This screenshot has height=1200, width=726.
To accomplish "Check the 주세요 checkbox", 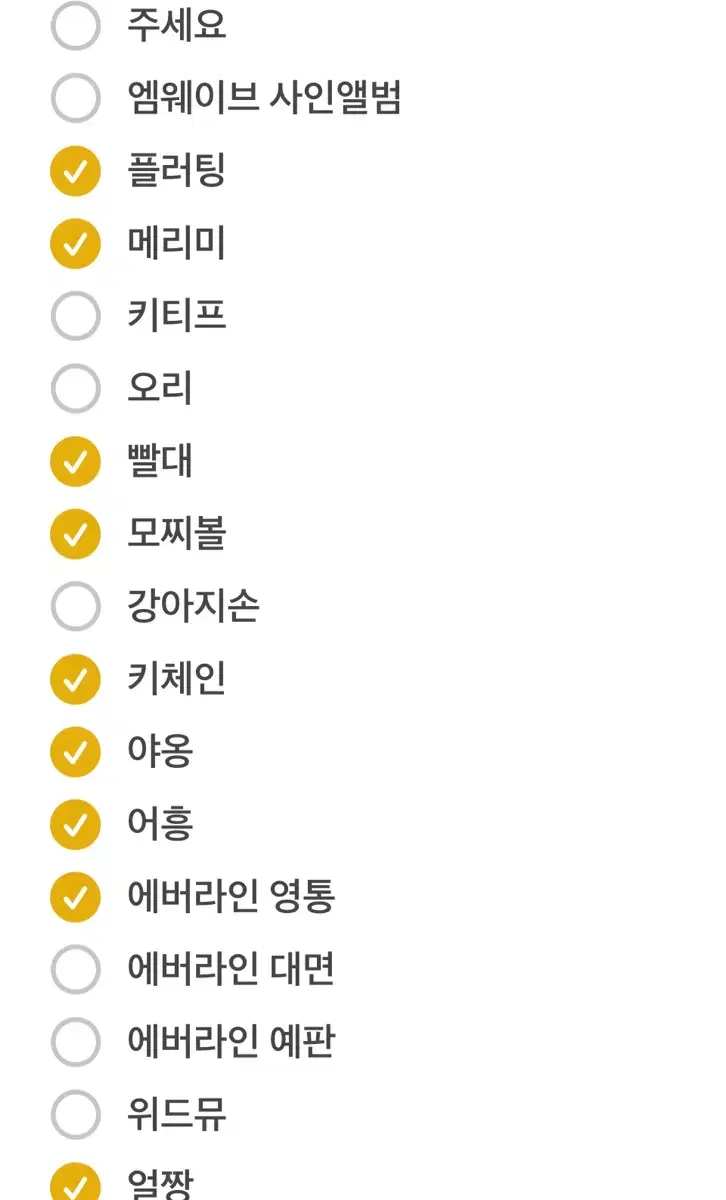I will (75, 25).
